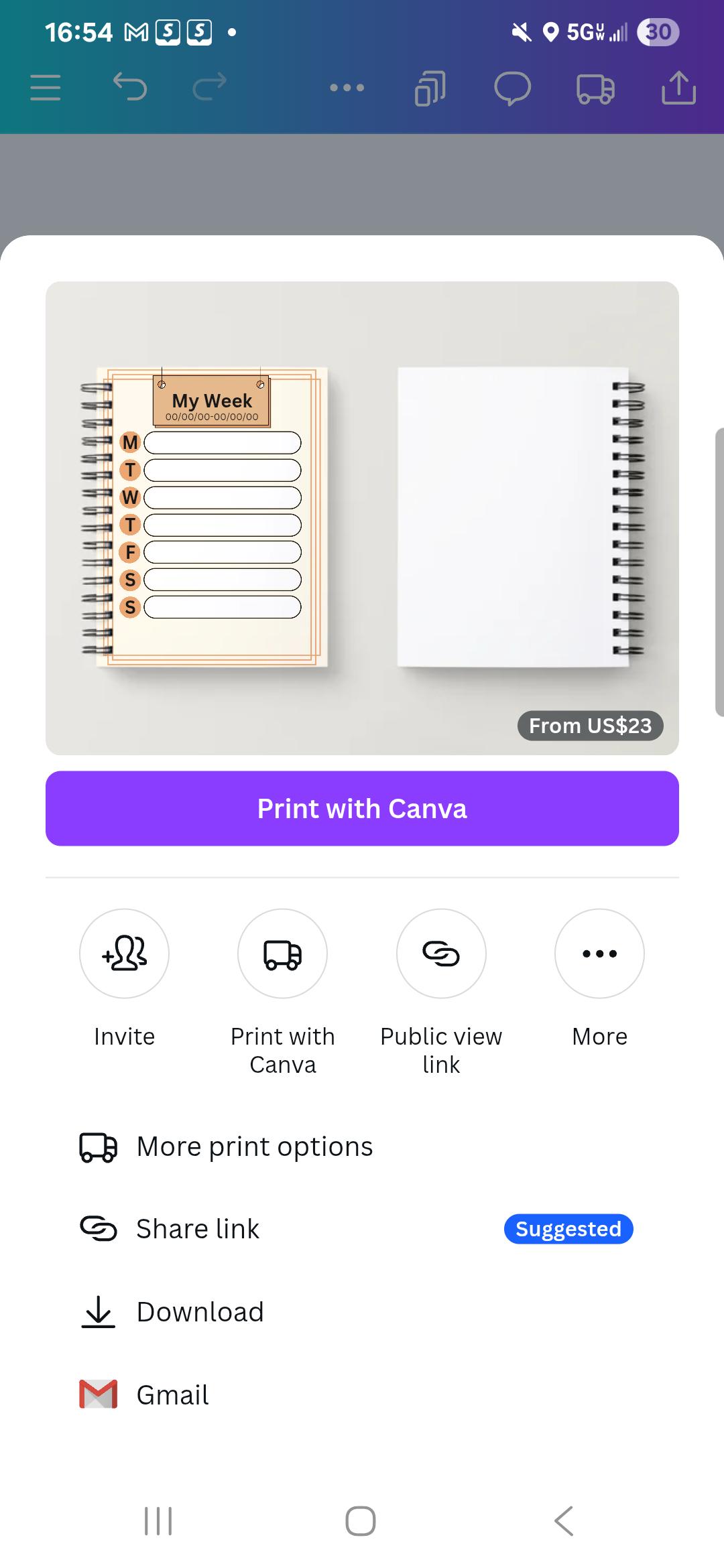Share the design via Gmail
The width and height of the screenshot is (724, 1568).
tap(172, 1395)
